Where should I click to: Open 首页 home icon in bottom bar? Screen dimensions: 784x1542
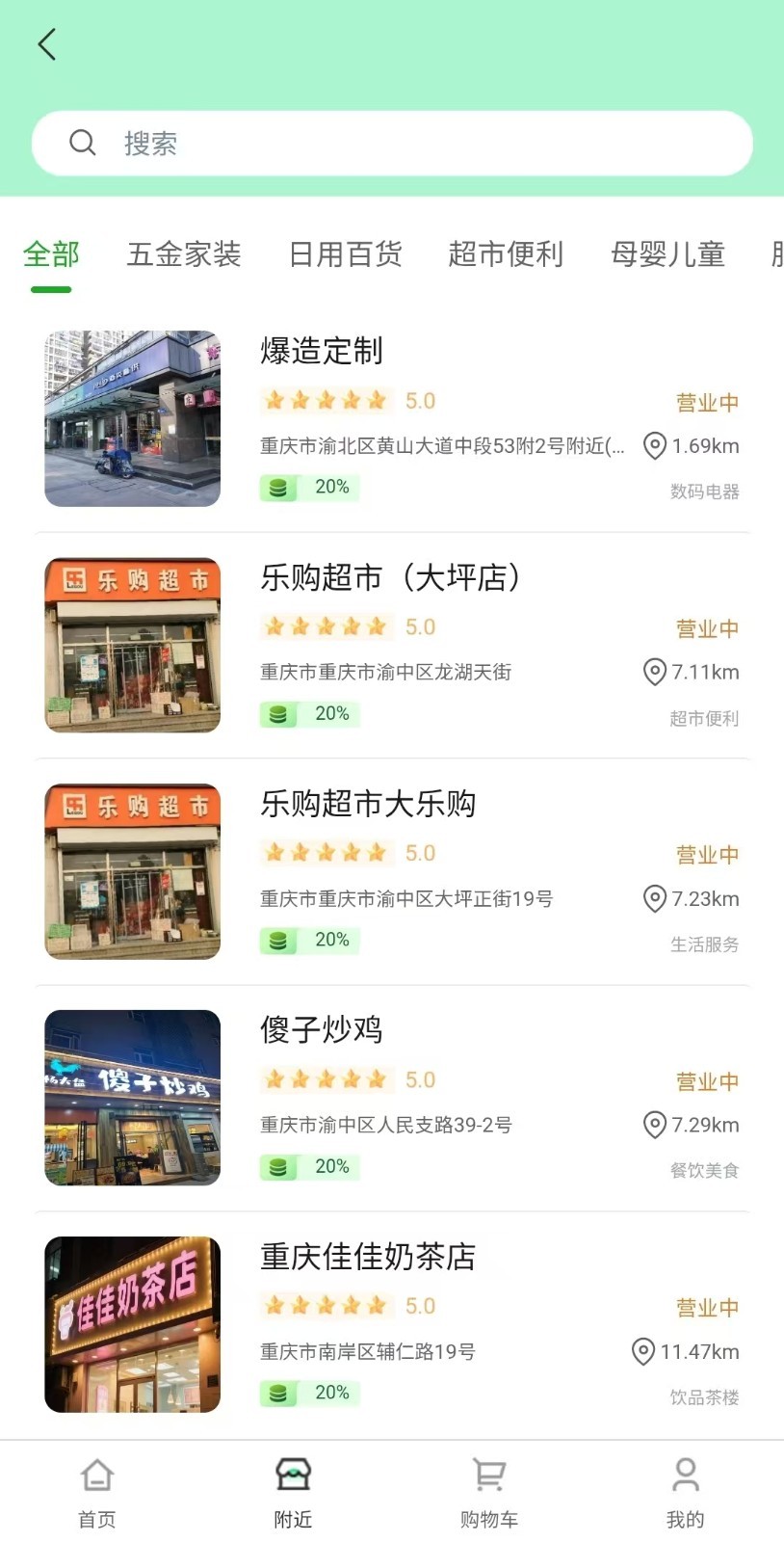pos(96,1476)
